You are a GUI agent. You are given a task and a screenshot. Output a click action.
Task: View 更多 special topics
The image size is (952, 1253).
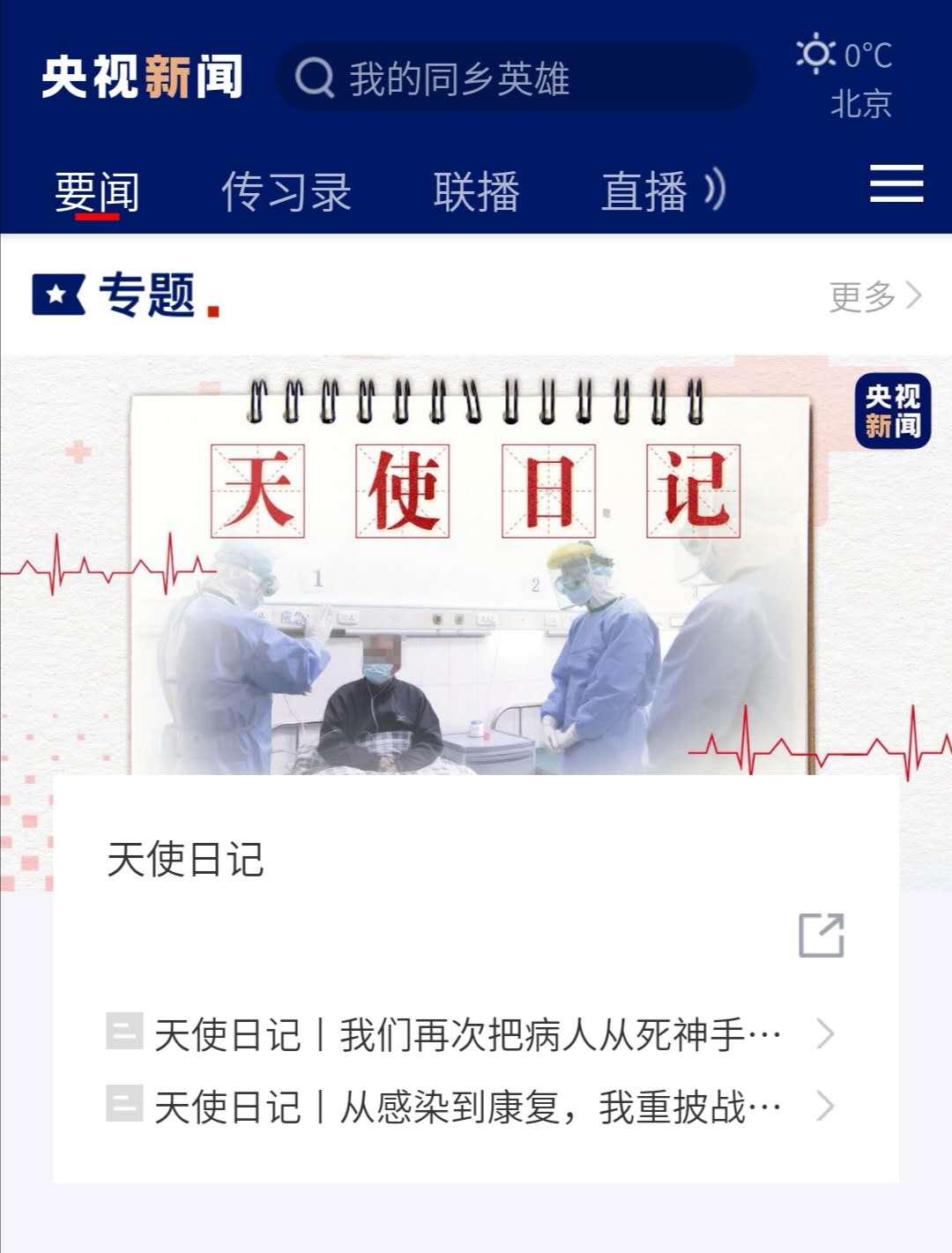point(874,296)
